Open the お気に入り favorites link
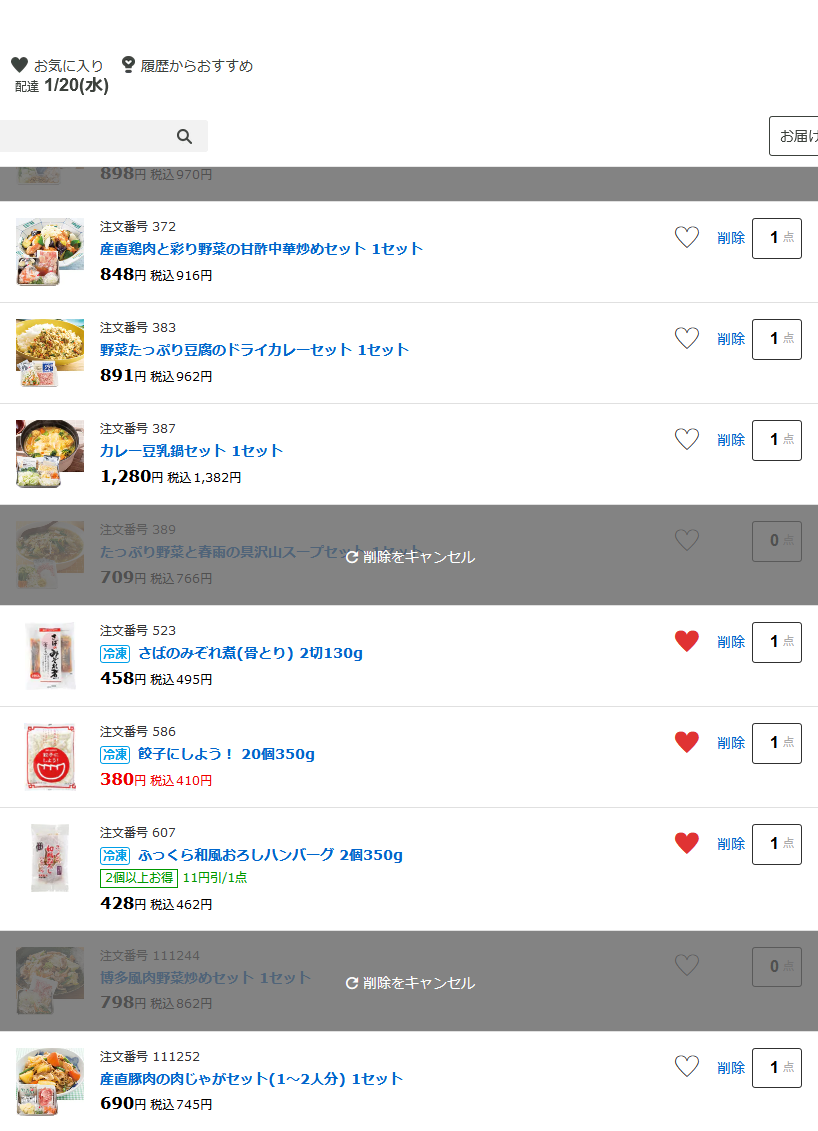The width and height of the screenshot is (818, 1131). click(x=57, y=65)
